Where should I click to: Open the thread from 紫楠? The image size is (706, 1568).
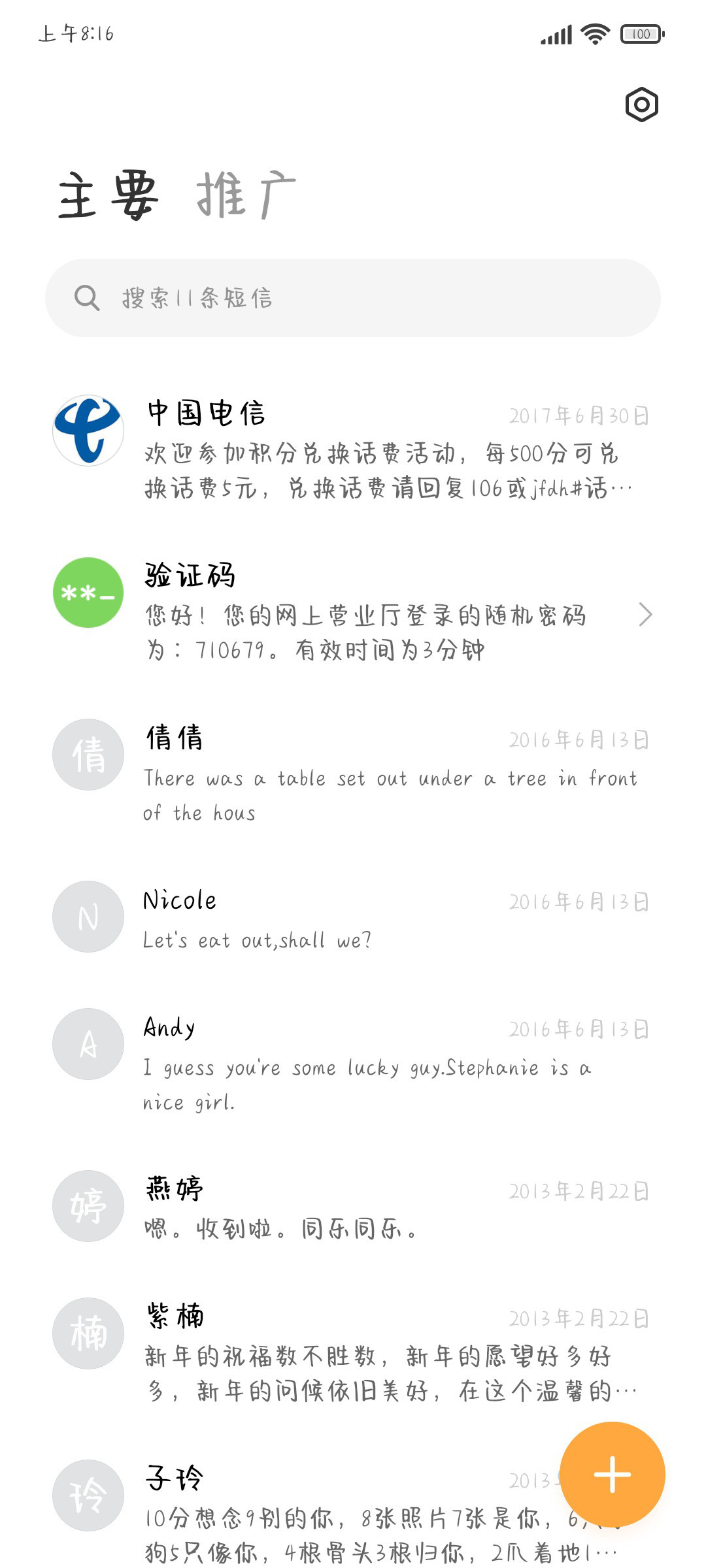(353, 1354)
